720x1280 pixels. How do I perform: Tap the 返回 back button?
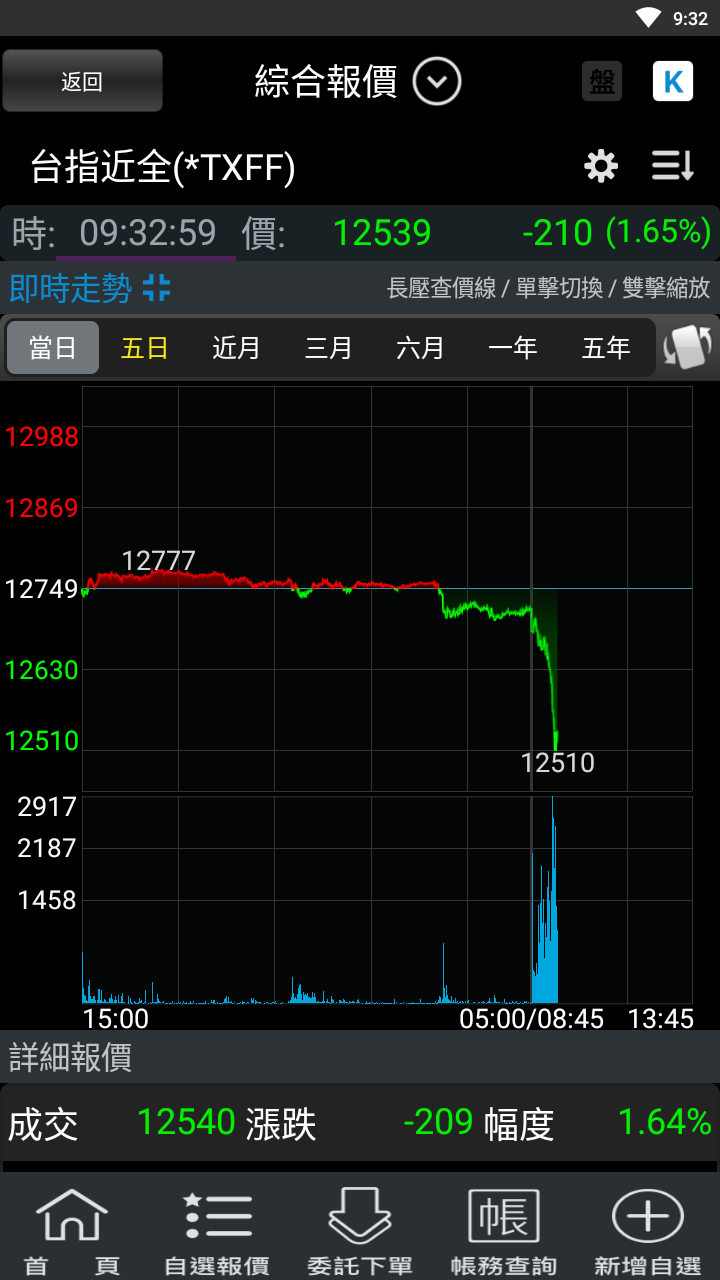[82, 81]
